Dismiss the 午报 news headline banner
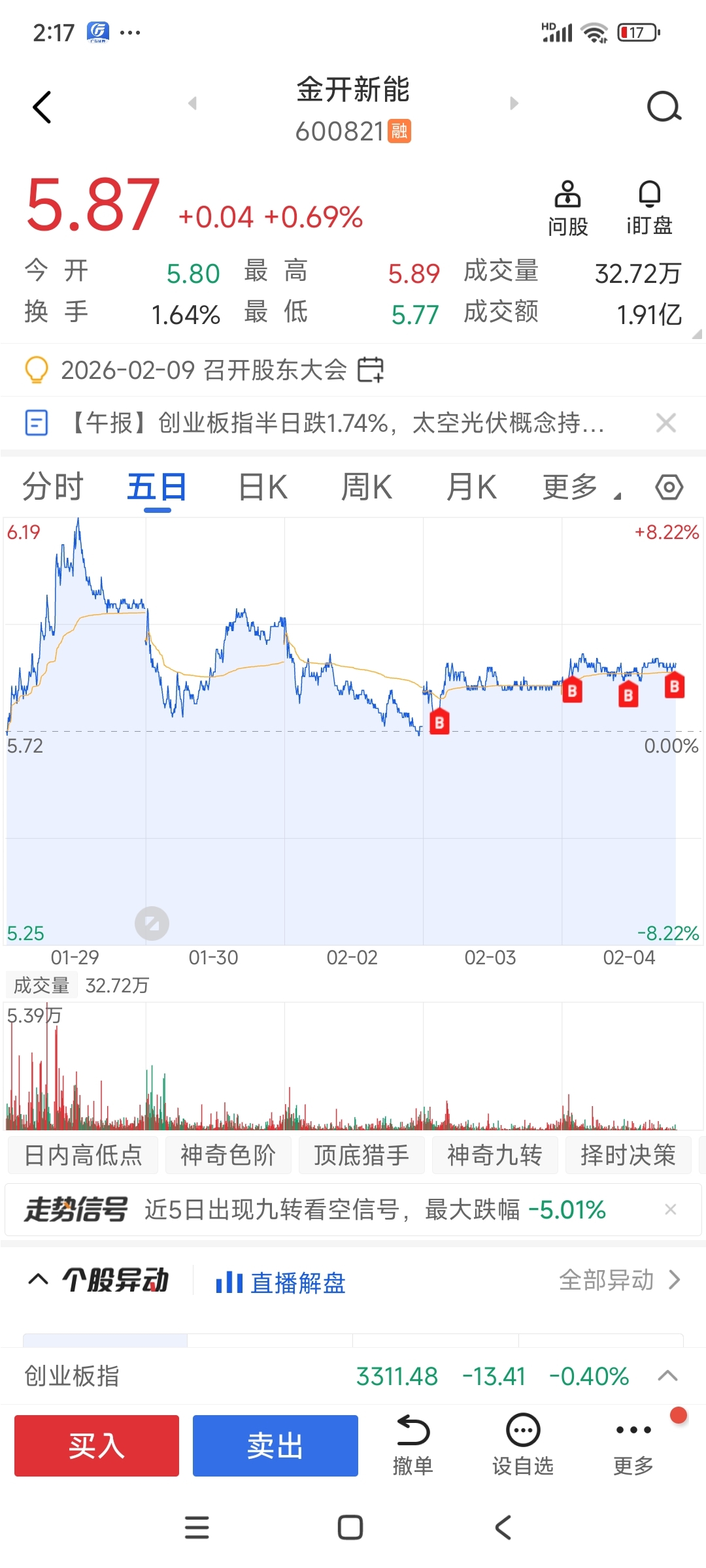 (x=666, y=423)
